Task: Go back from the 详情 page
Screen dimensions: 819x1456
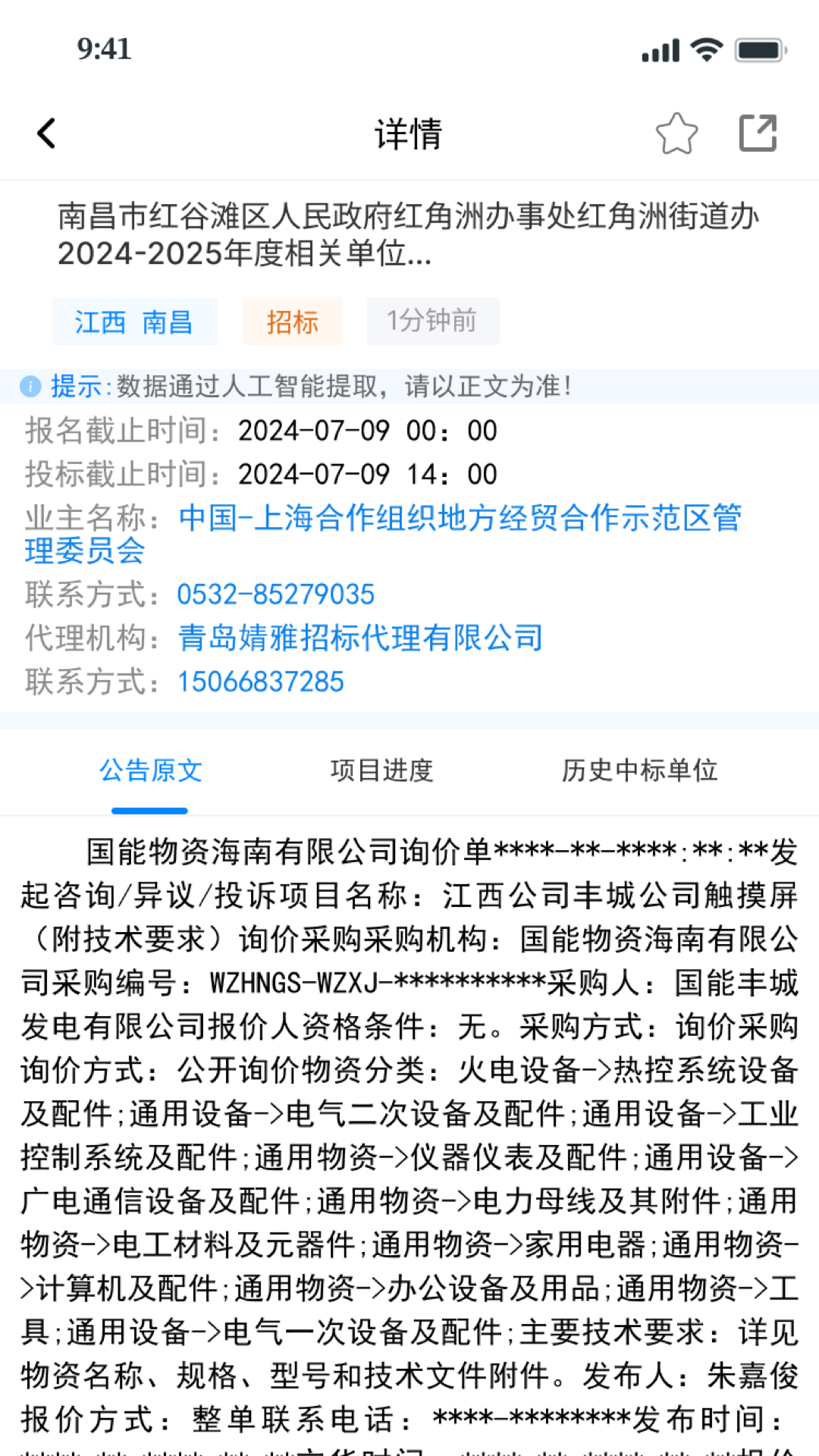Action: [x=47, y=133]
